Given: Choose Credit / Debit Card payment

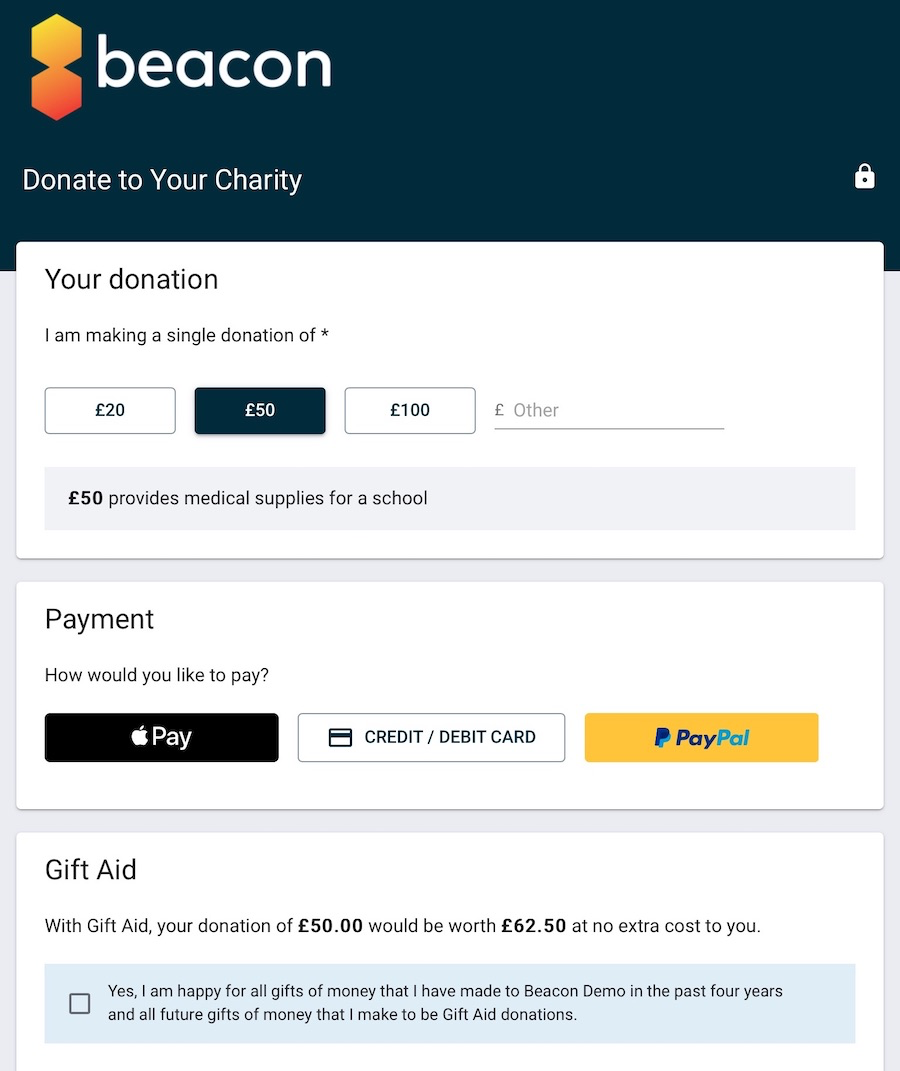Looking at the screenshot, I should tap(431, 738).
